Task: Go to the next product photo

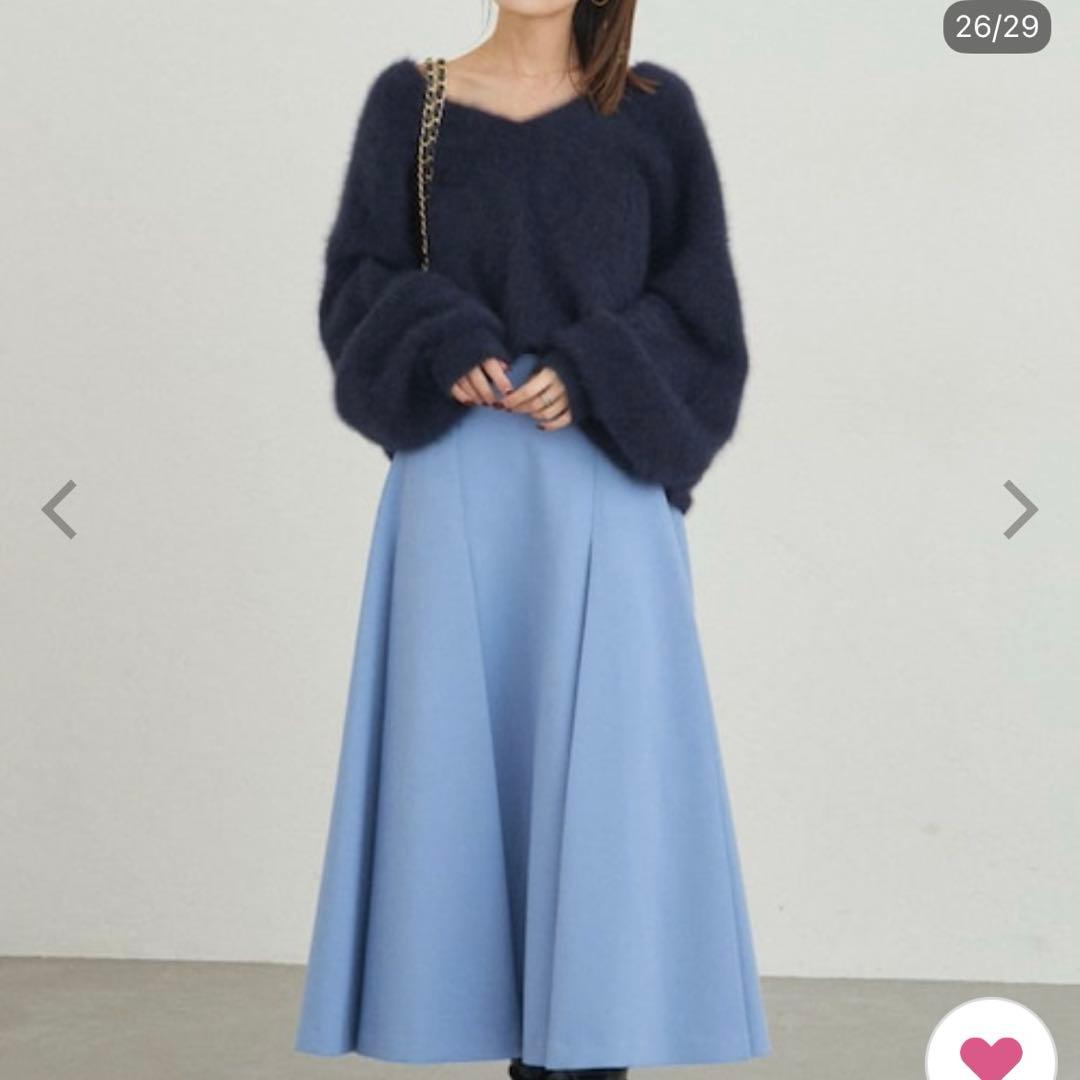Action: (x=1020, y=509)
